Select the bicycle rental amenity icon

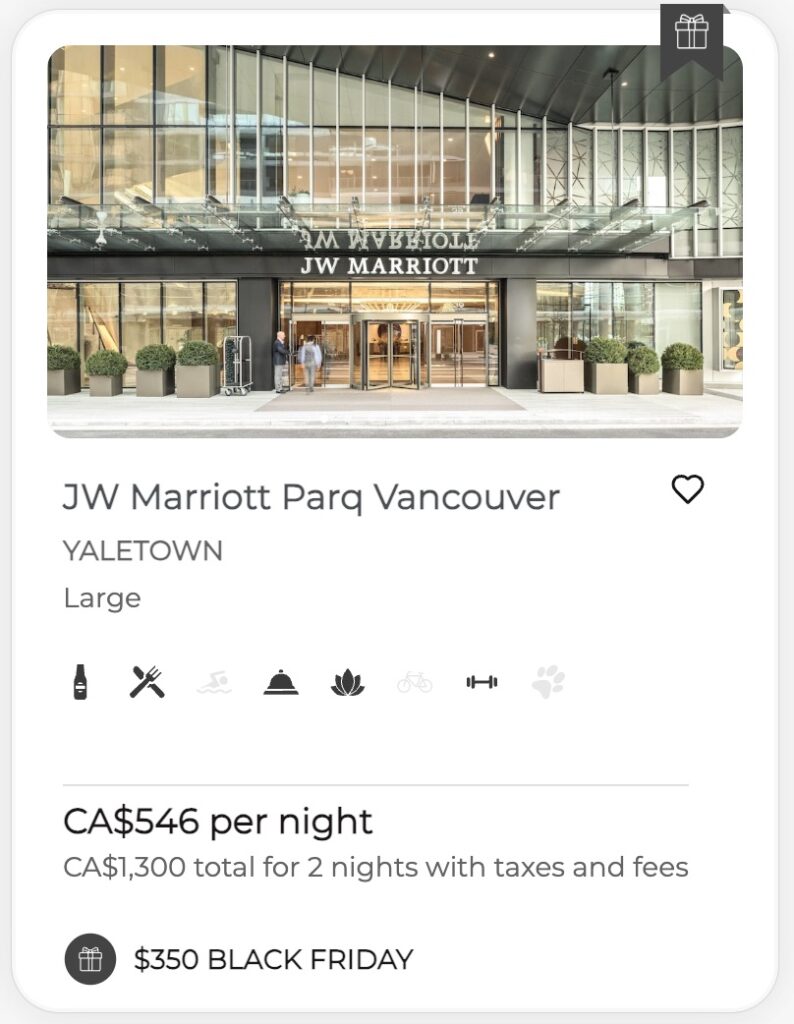pyautogui.click(x=417, y=682)
